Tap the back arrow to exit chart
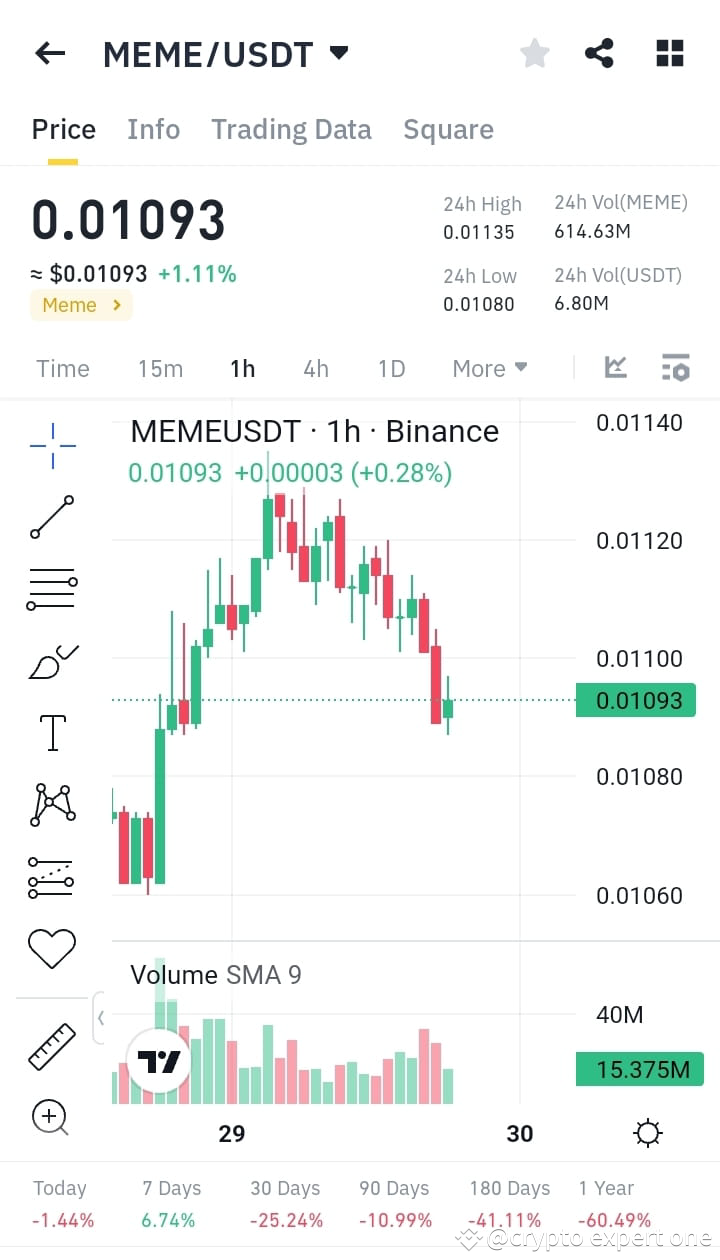The height and width of the screenshot is (1260, 720). pyautogui.click(x=49, y=53)
